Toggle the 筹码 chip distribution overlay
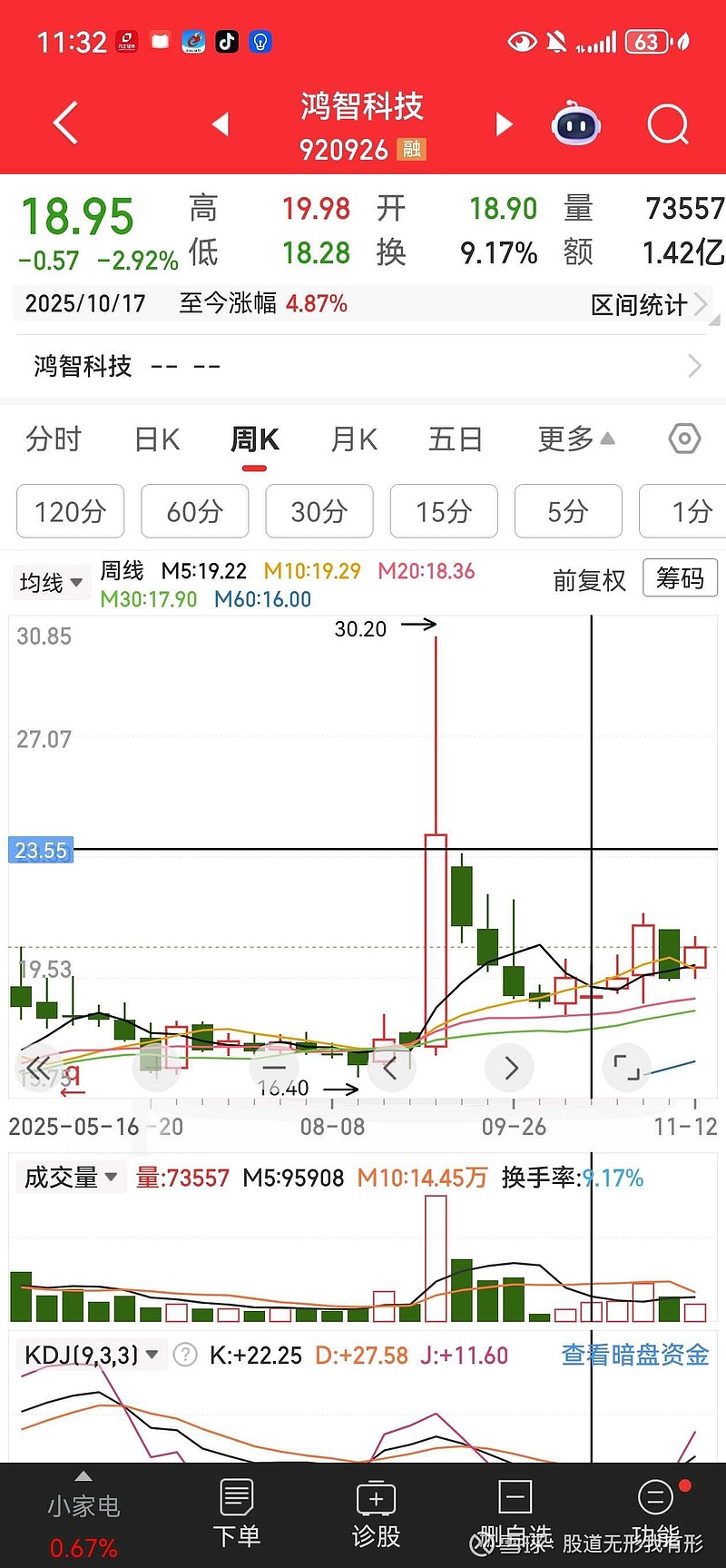Viewport: 726px width, 1568px height. (680, 578)
